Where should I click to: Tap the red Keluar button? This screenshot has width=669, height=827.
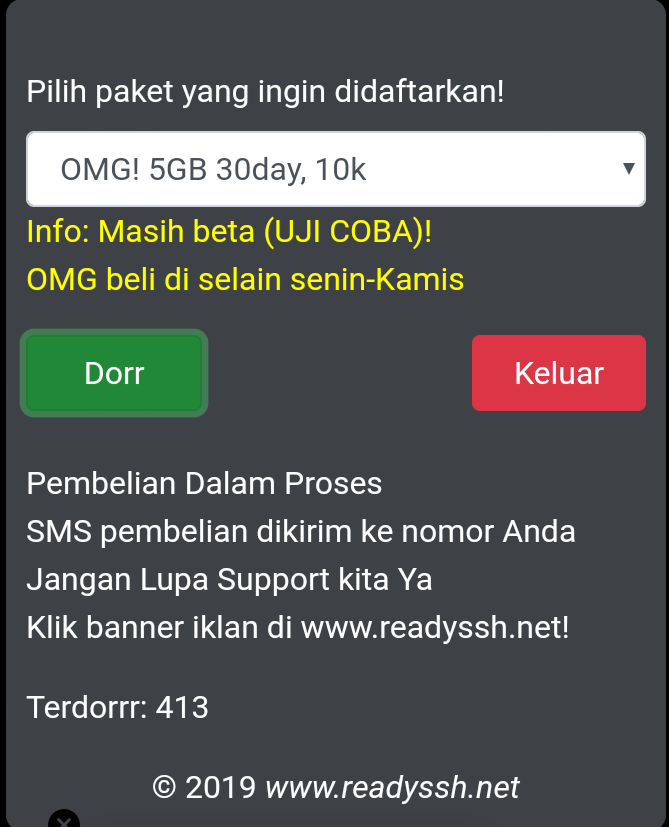[x=558, y=373]
